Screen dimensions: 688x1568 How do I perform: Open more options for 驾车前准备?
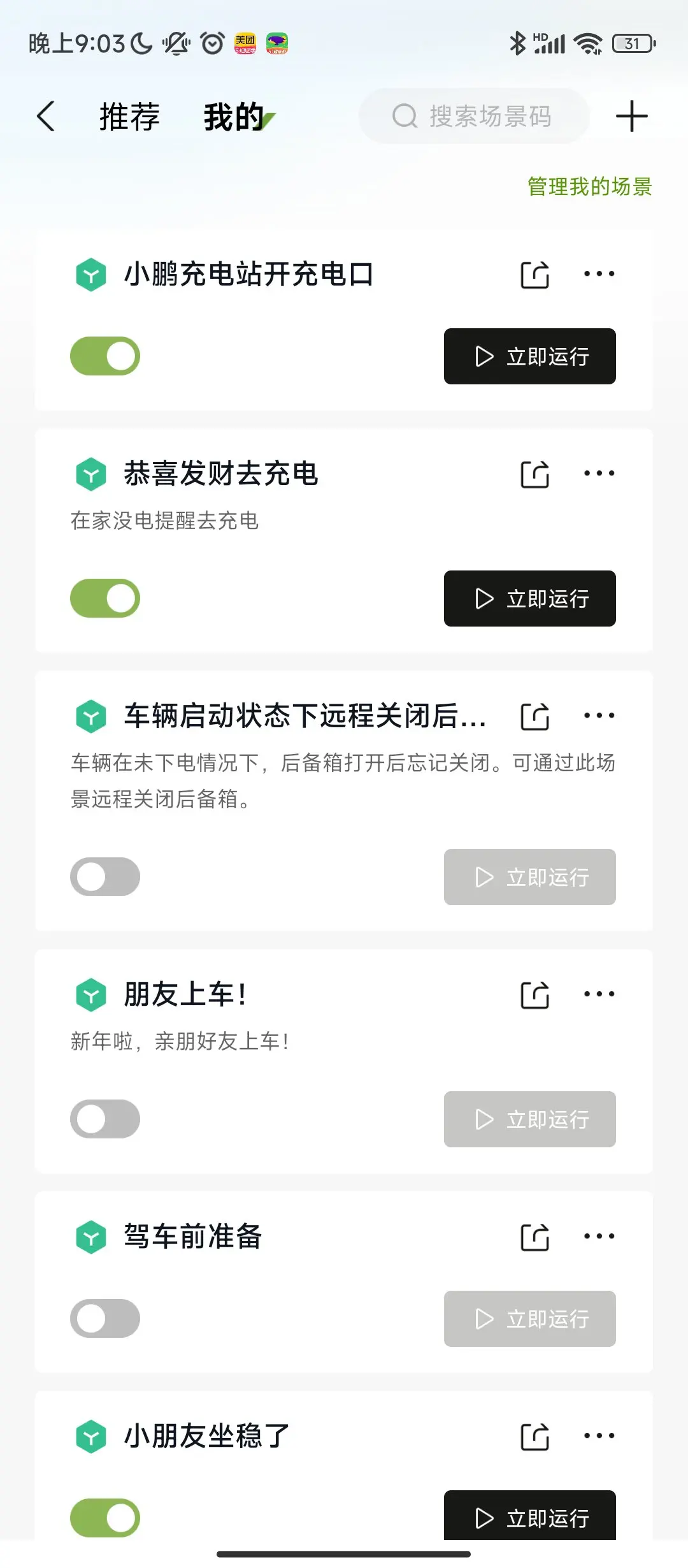pyautogui.click(x=599, y=1236)
